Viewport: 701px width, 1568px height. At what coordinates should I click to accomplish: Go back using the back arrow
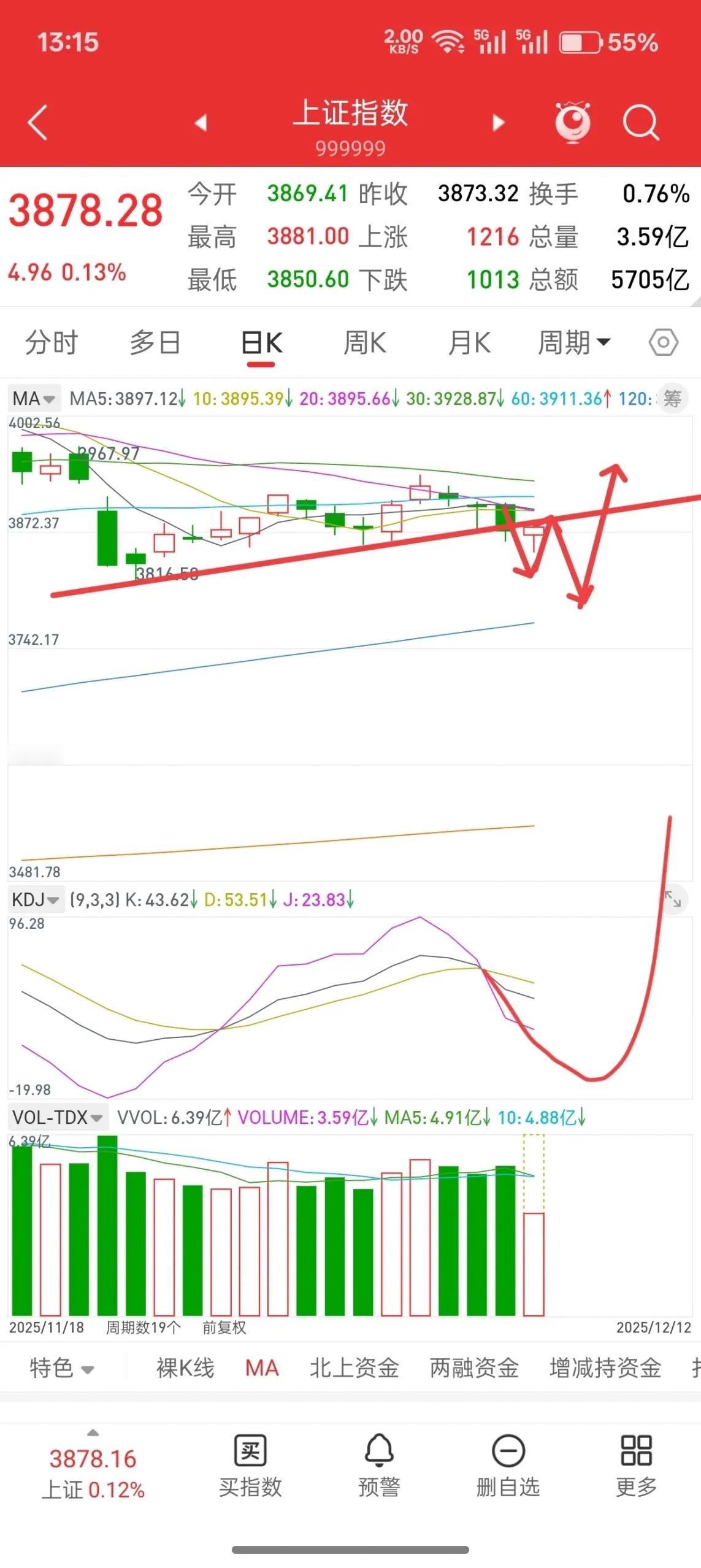35,122
